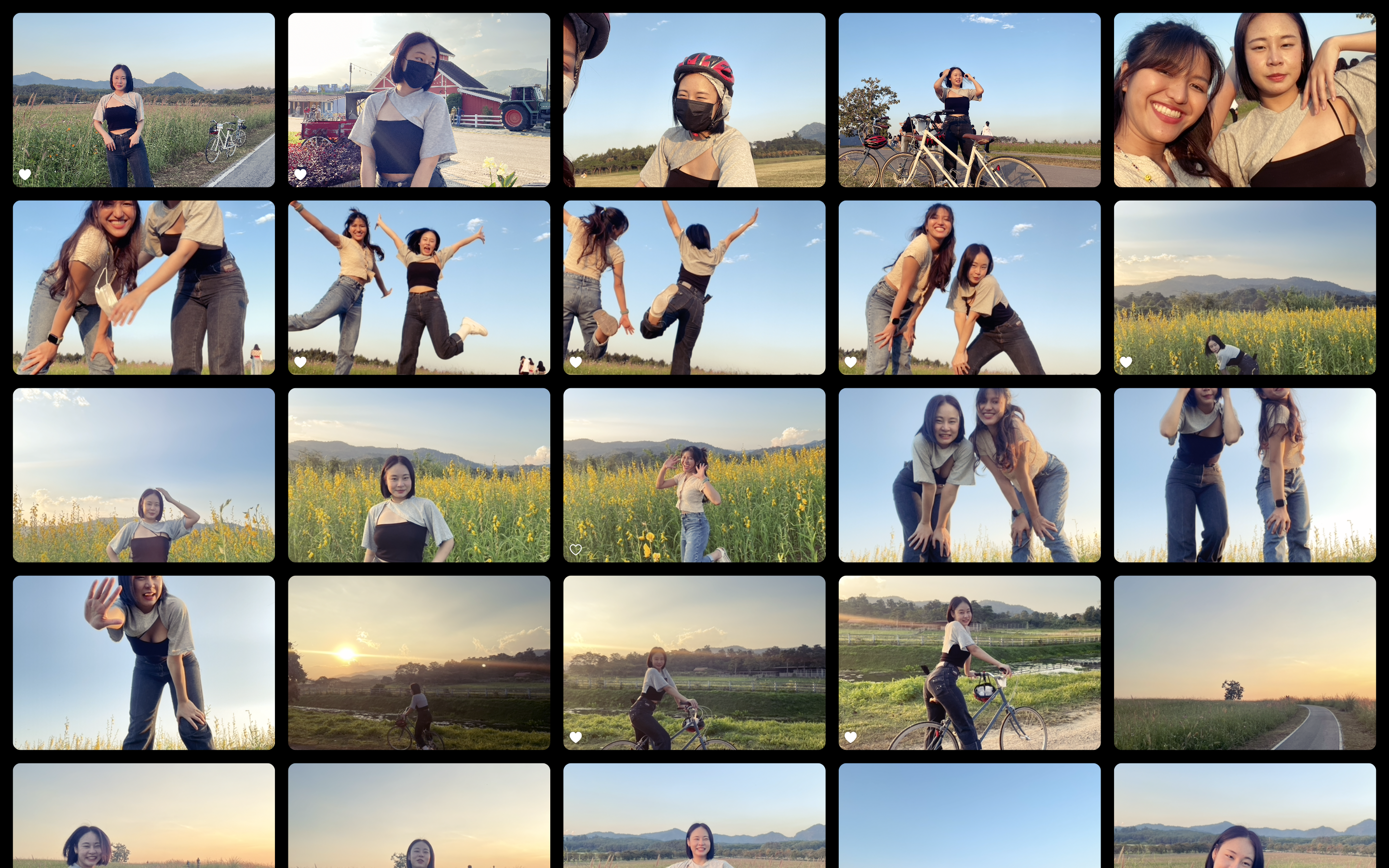Open the standing photo with a bicycle parked by the road
Screen dimensions: 1389x868
point(144,100)
